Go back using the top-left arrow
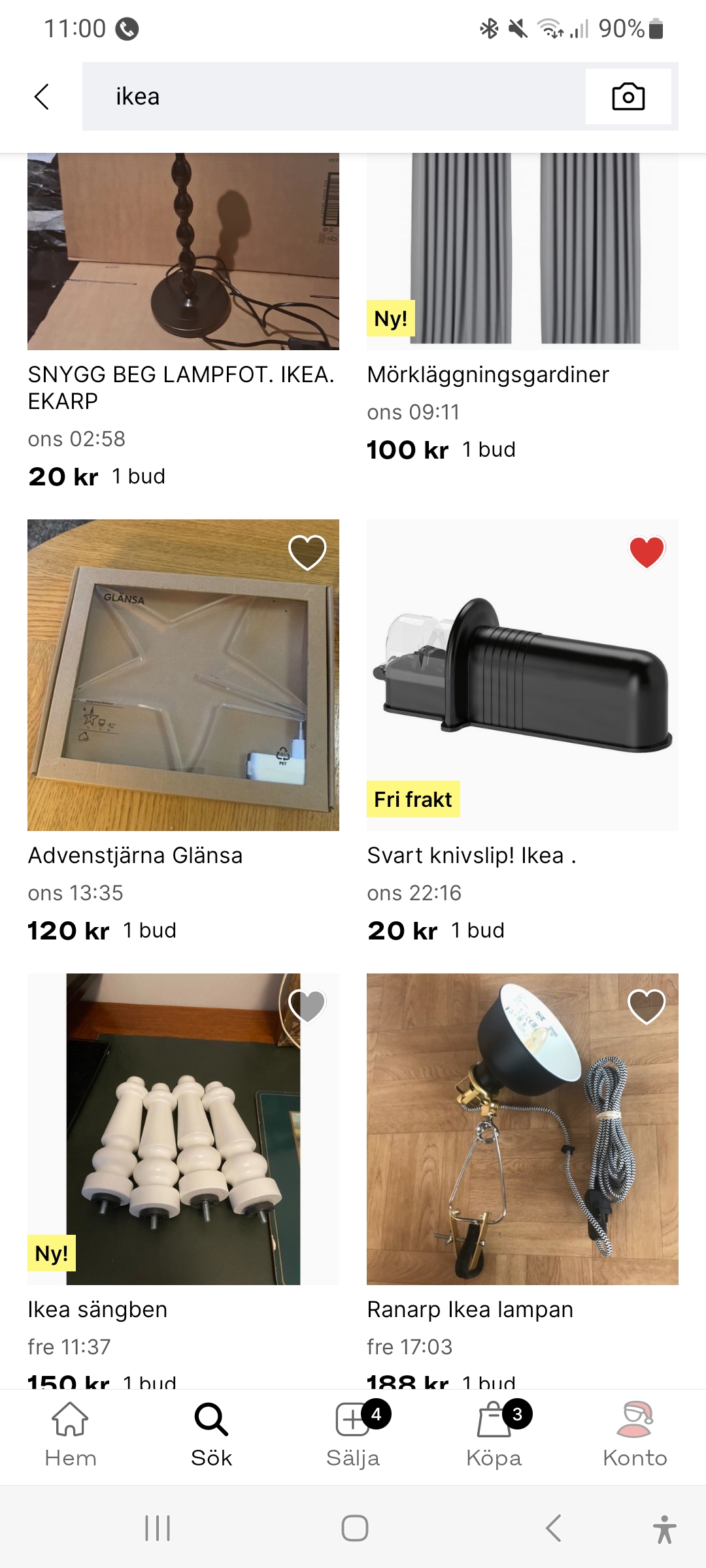 (42, 97)
